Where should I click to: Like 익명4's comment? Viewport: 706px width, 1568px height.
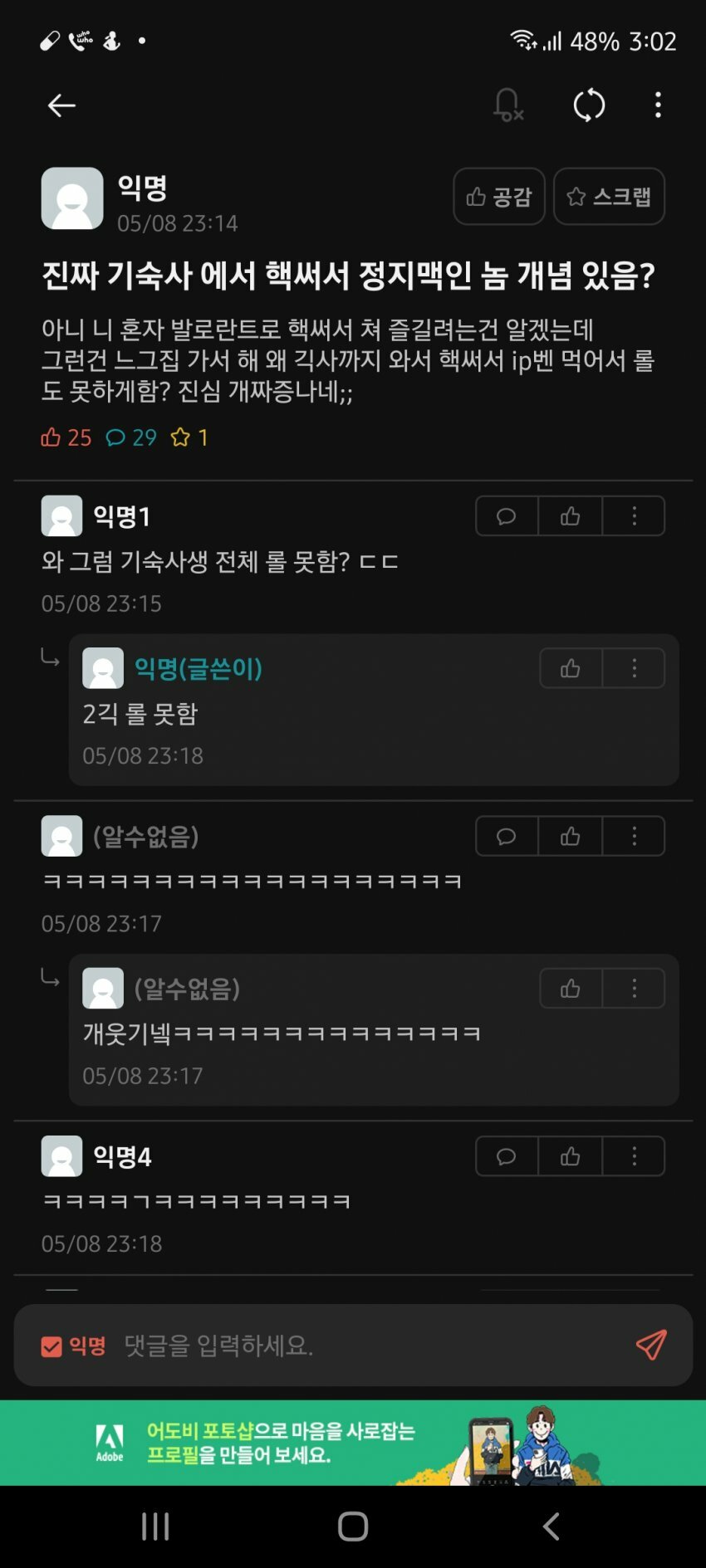(570, 1156)
